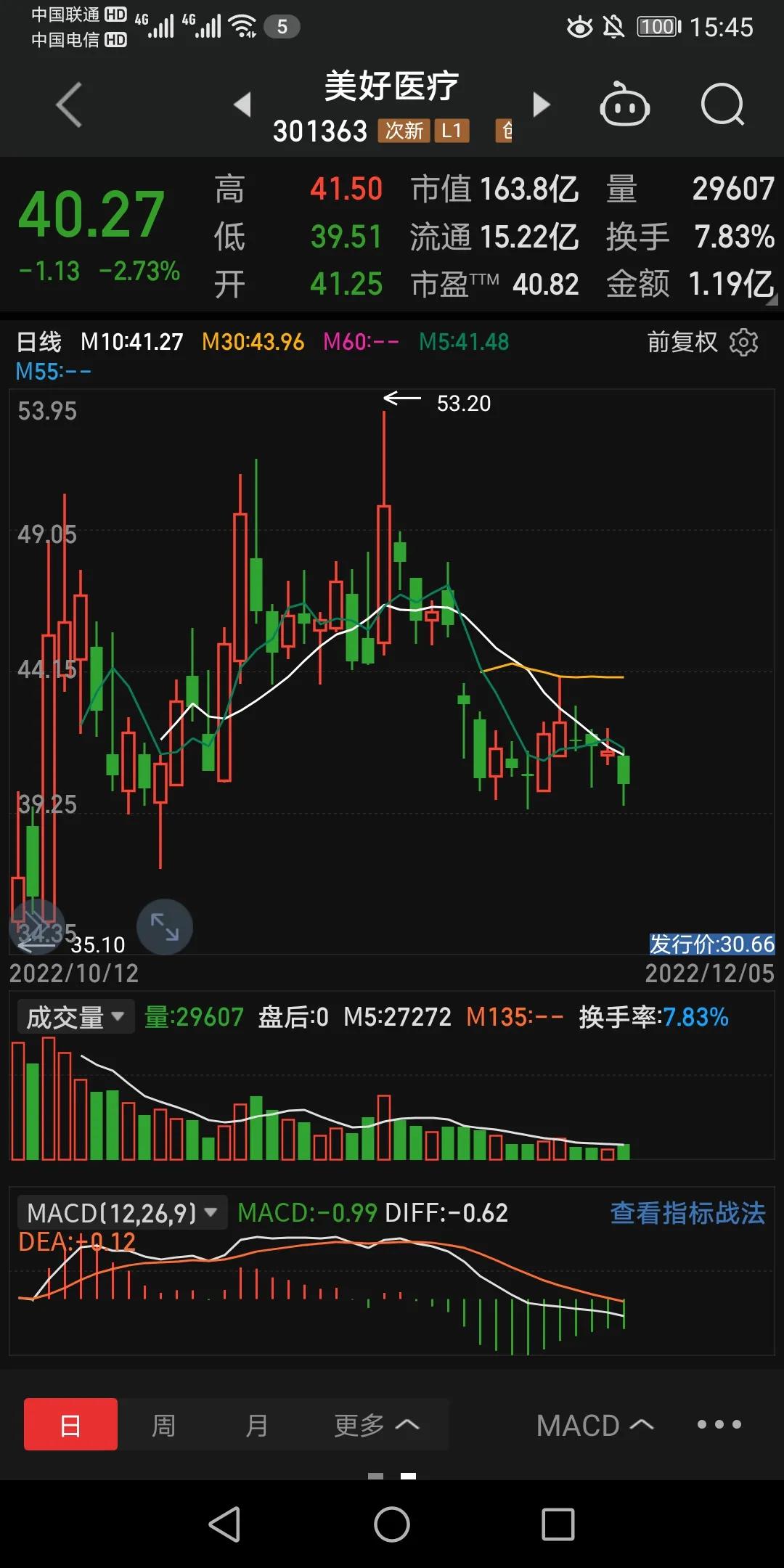The width and height of the screenshot is (784, 1568).
Task: Open chart settings gear
Action: click(x=743, y=342)
